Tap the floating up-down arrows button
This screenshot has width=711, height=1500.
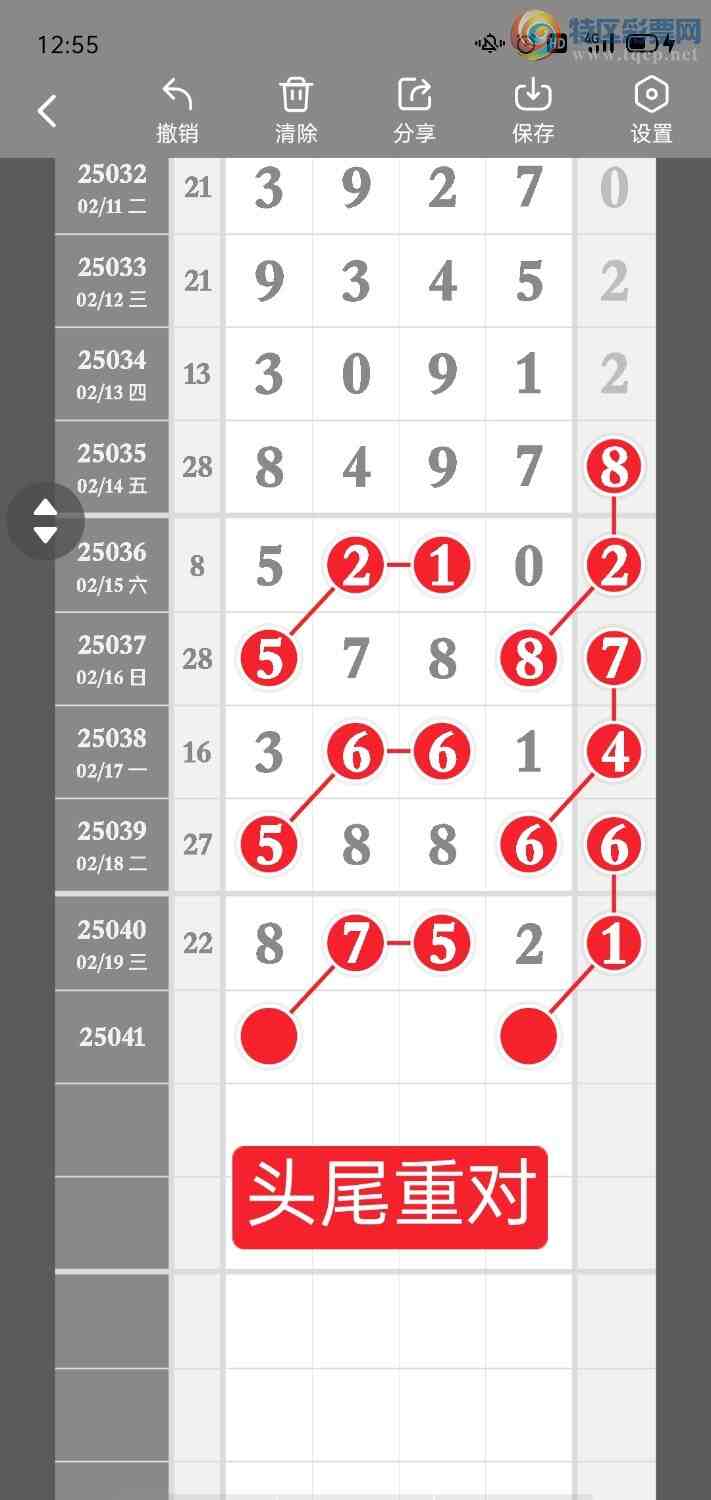pos(45,521)
